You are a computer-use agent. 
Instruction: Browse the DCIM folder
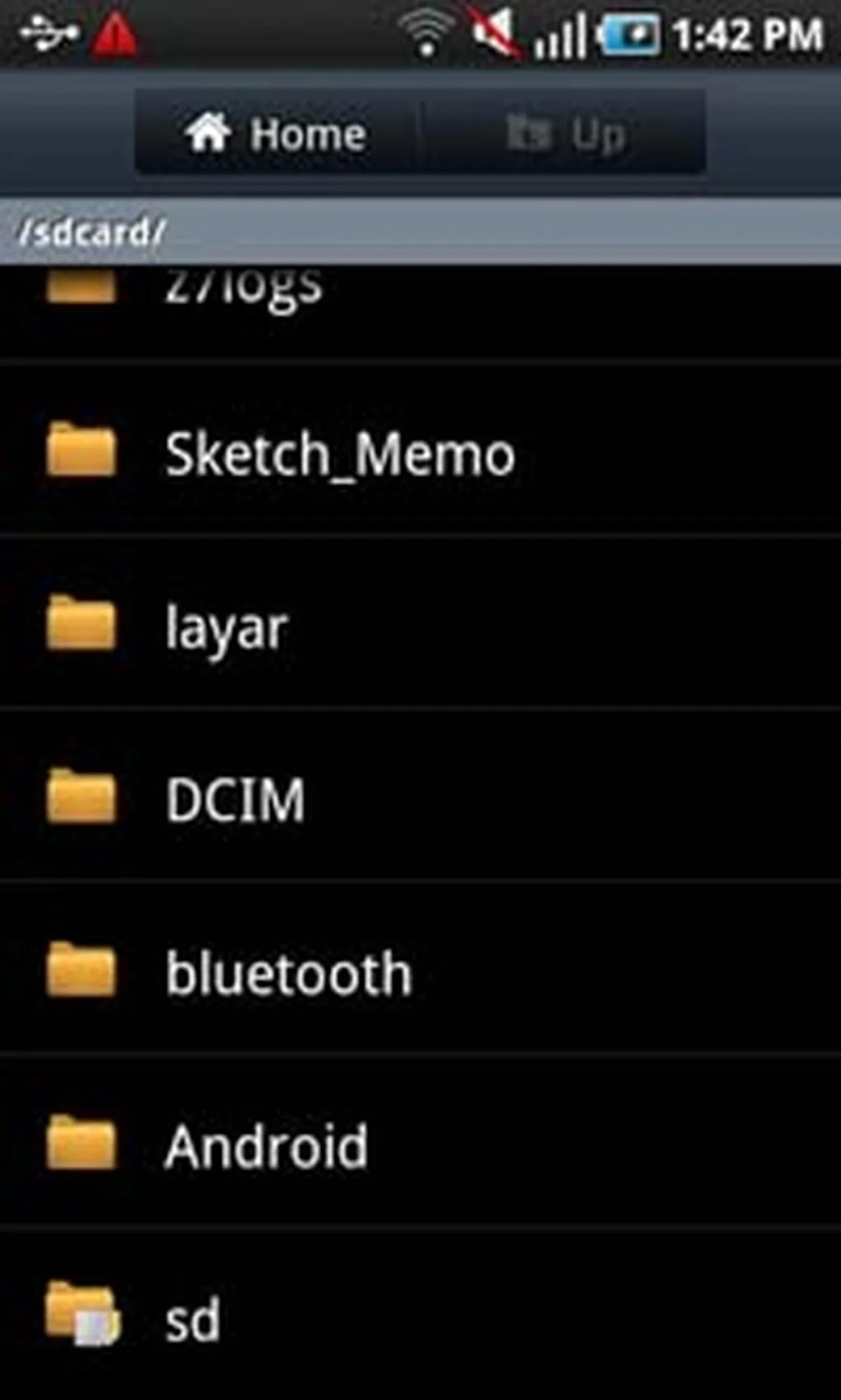[x=235, y=801]
